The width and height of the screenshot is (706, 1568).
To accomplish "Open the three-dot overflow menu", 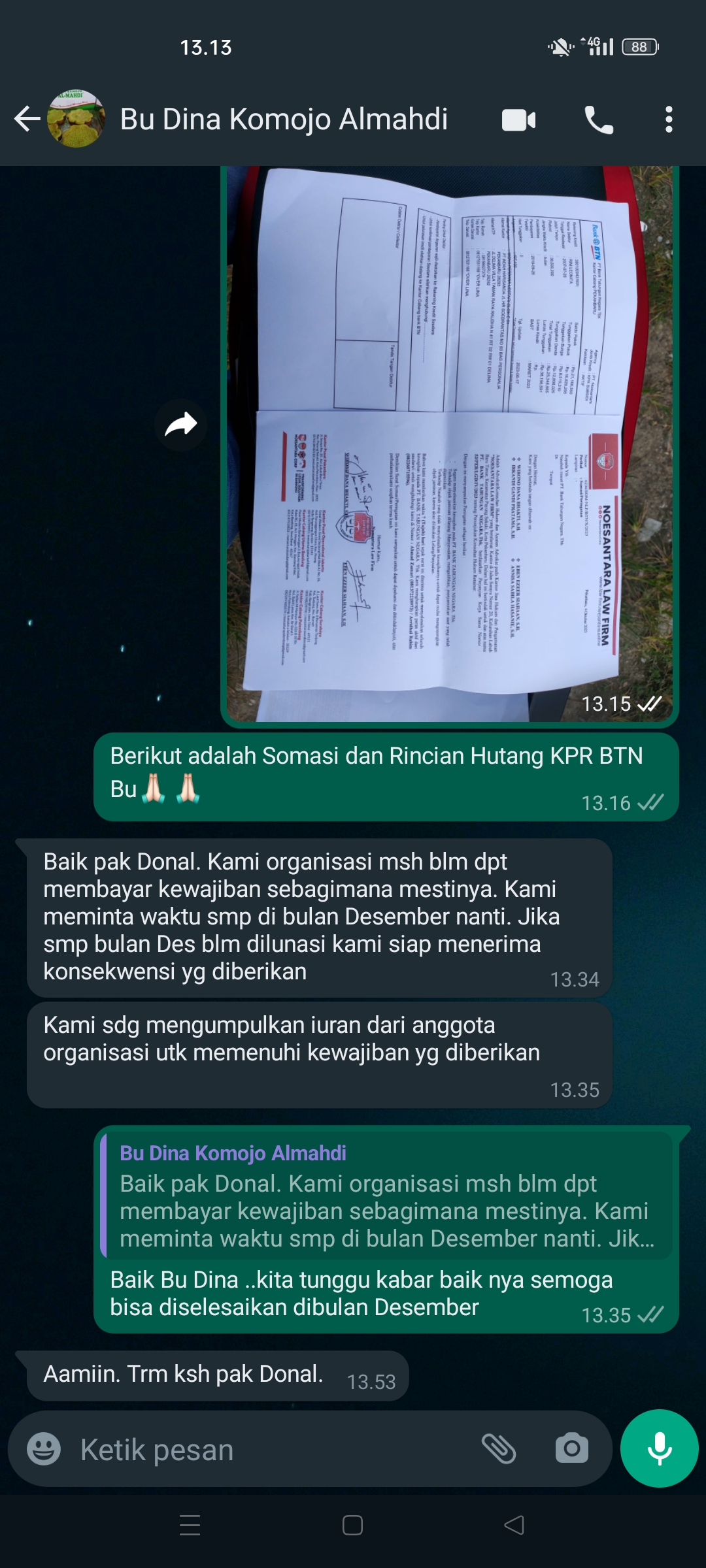I will tap(669, 119).
